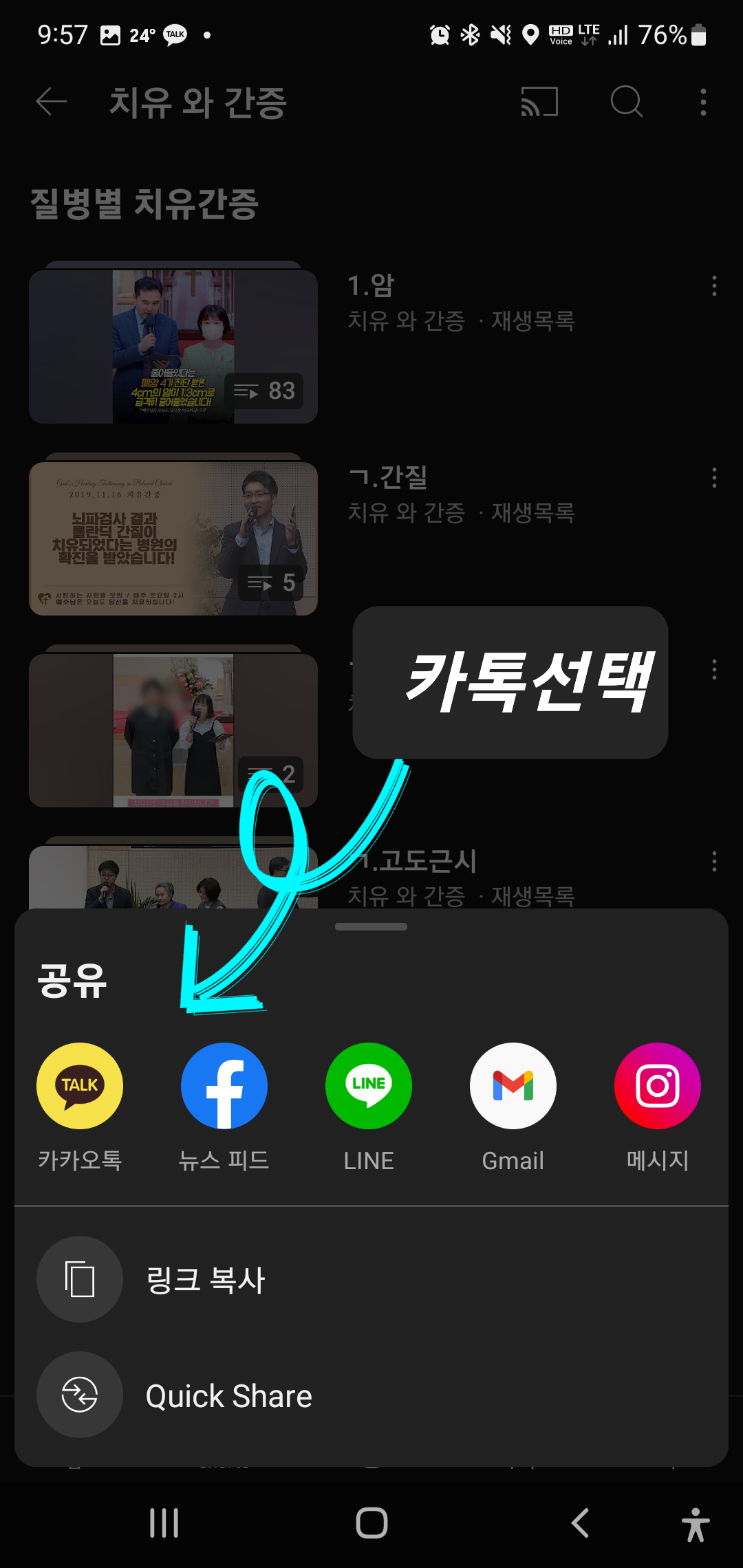The height and width of the screenshot is (1568, 743).
Task: Open Quick Share
Action: pyautogui.click(x=227, y=1395)
